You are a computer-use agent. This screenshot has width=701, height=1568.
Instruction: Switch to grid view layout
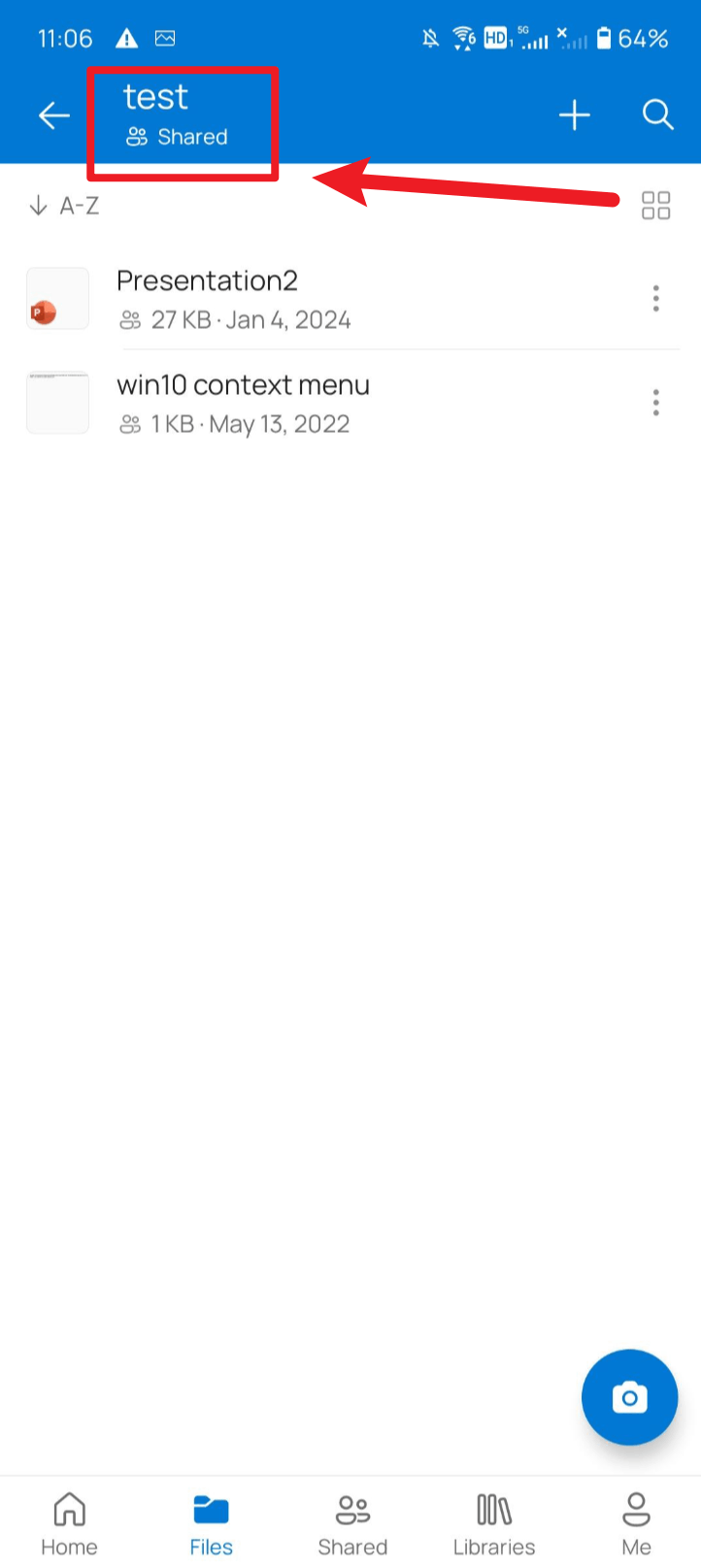pos(656,206)
